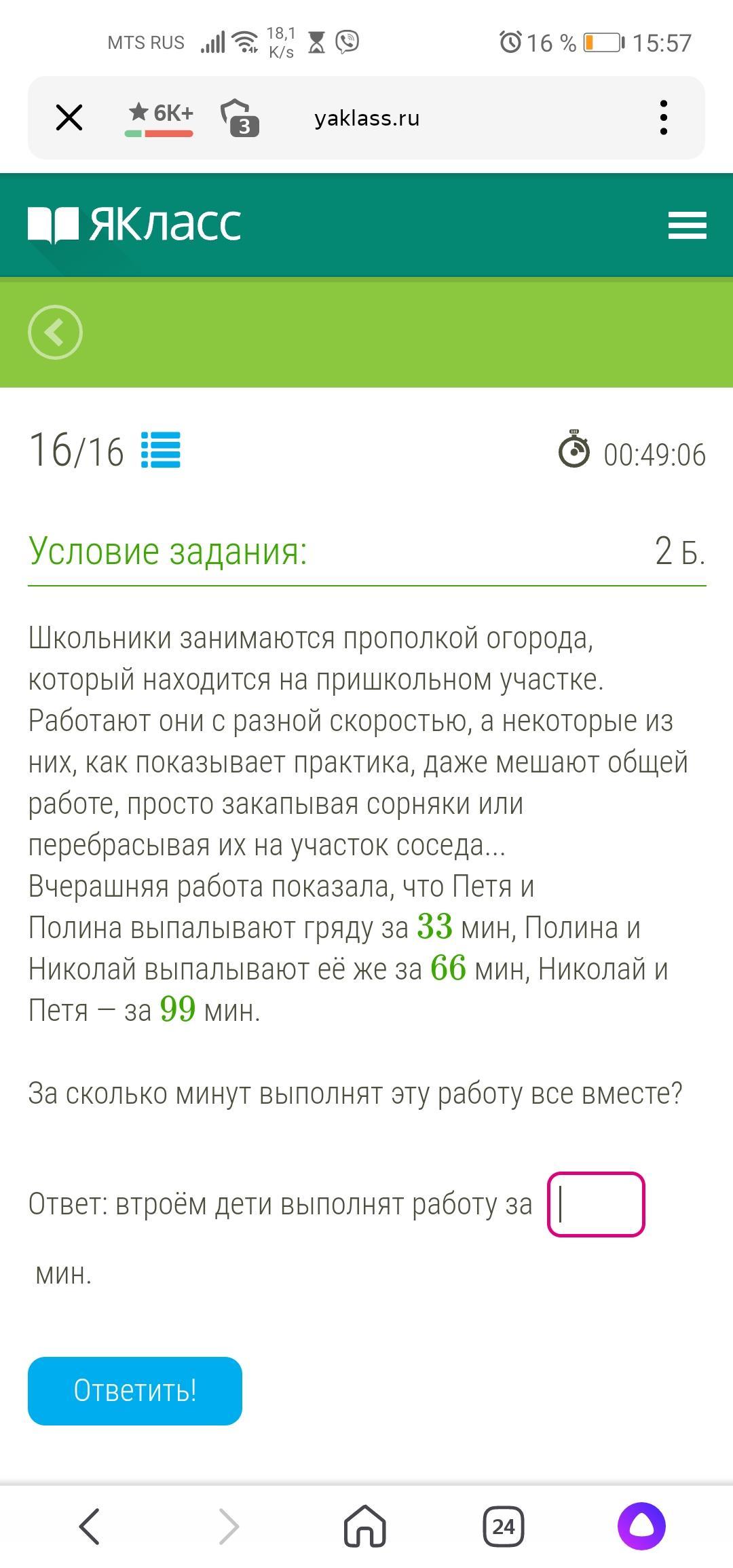Focus the answer field for minutes
Screen dimensions: 733x1568
[x=596, y=1204]
